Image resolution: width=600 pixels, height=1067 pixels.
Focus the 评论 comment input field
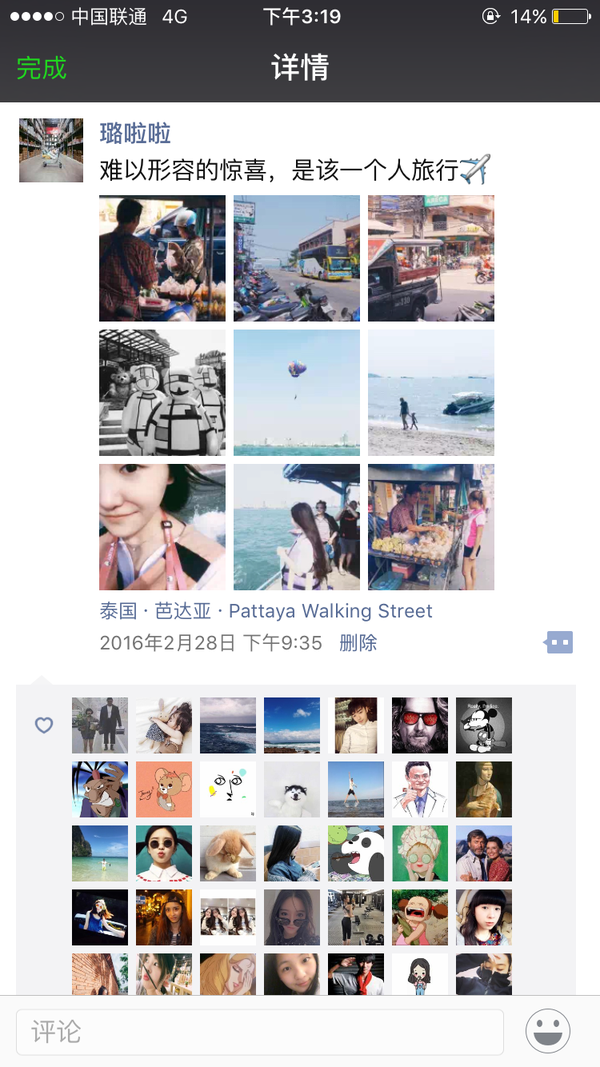click(260, 1031)
